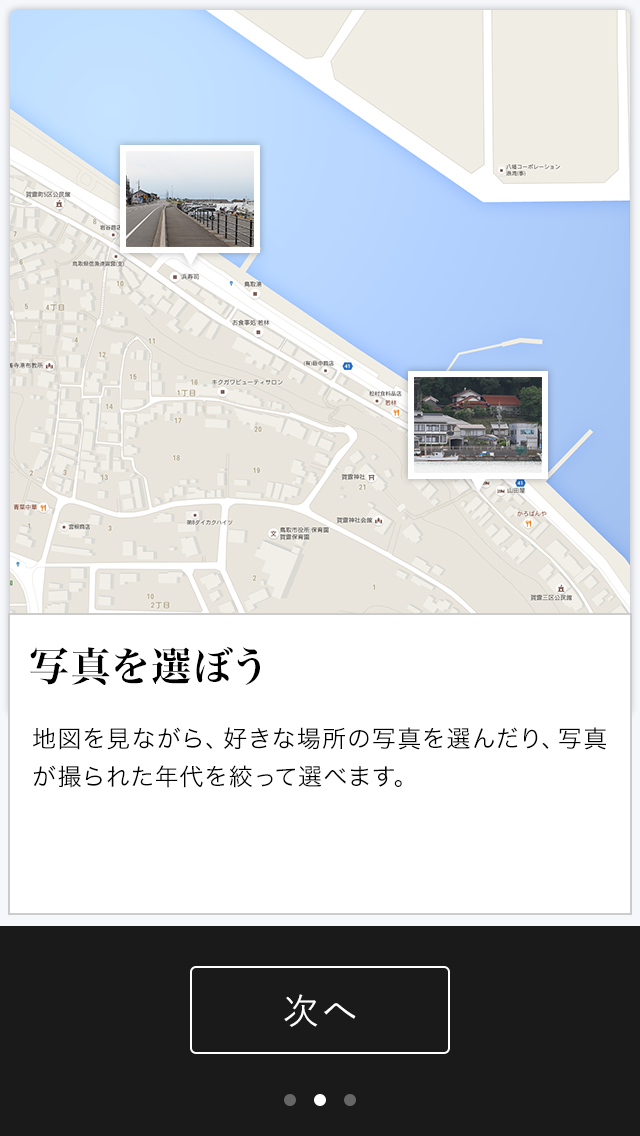Jump to the third tutorial page dot

pyautogui.click(x=350, y=1100)
